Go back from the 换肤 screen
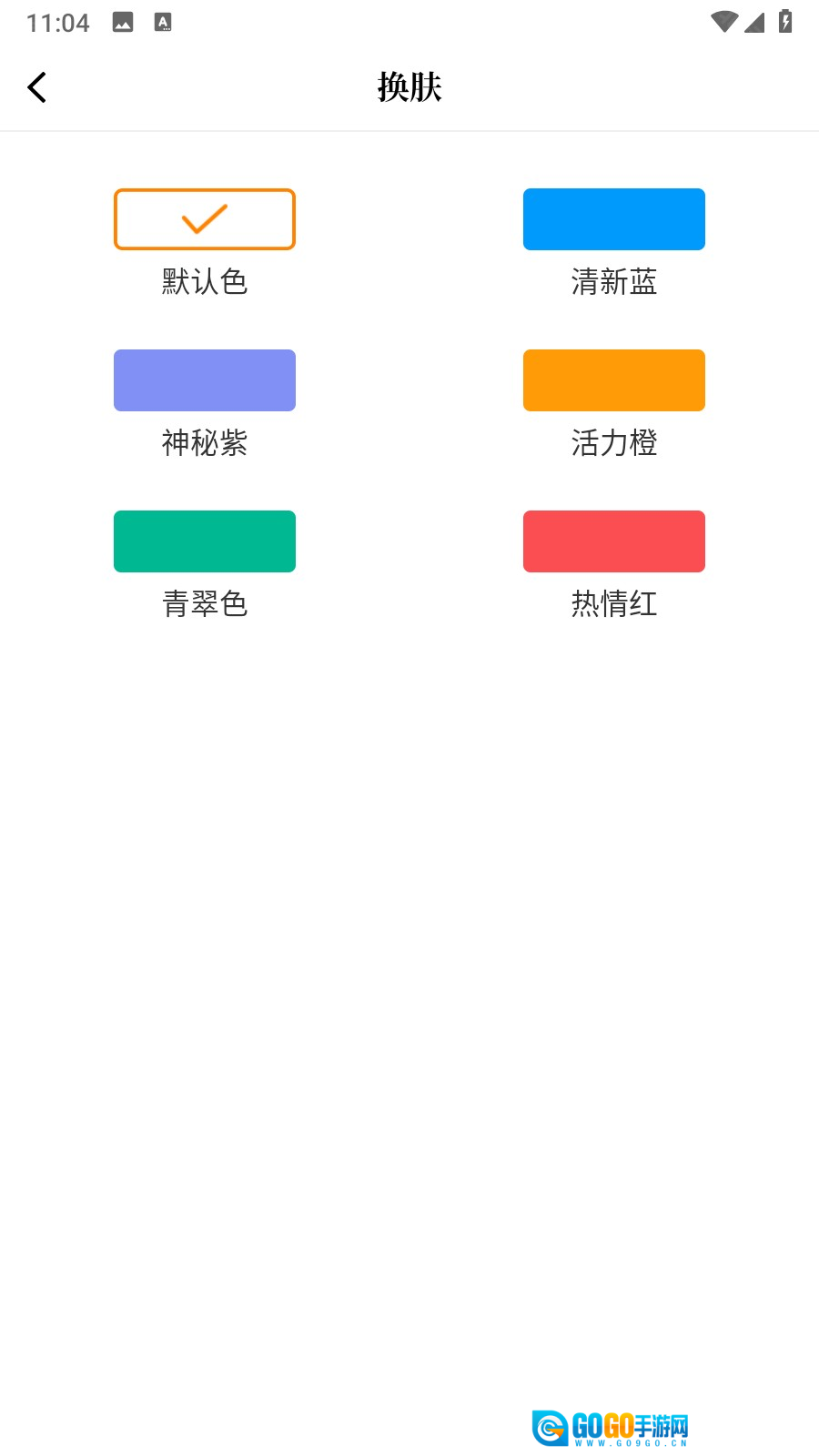819x1456 pixels. pyautogui.click(x=37, y=87)
